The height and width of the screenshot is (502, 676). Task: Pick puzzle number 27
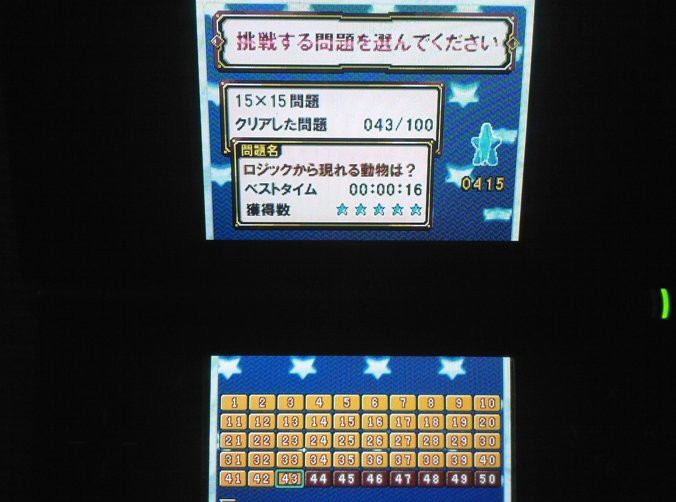403,441
